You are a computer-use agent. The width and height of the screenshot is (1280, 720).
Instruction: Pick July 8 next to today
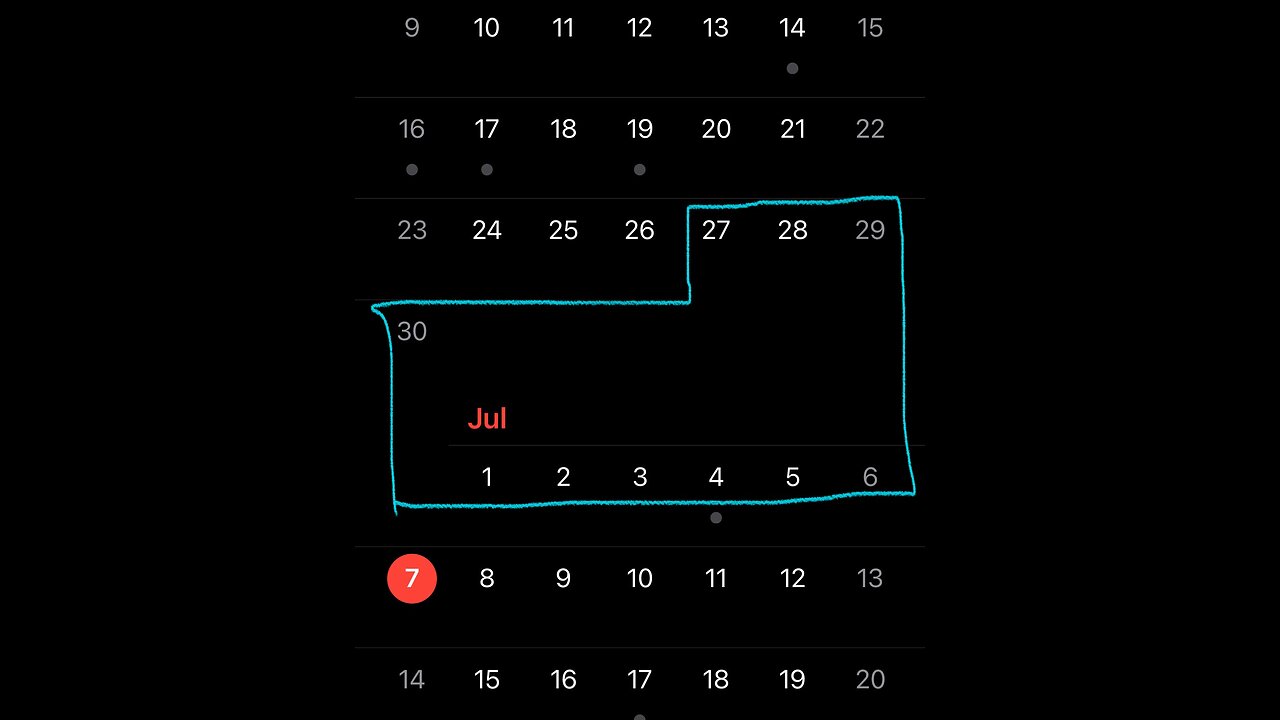click(487, 579)
